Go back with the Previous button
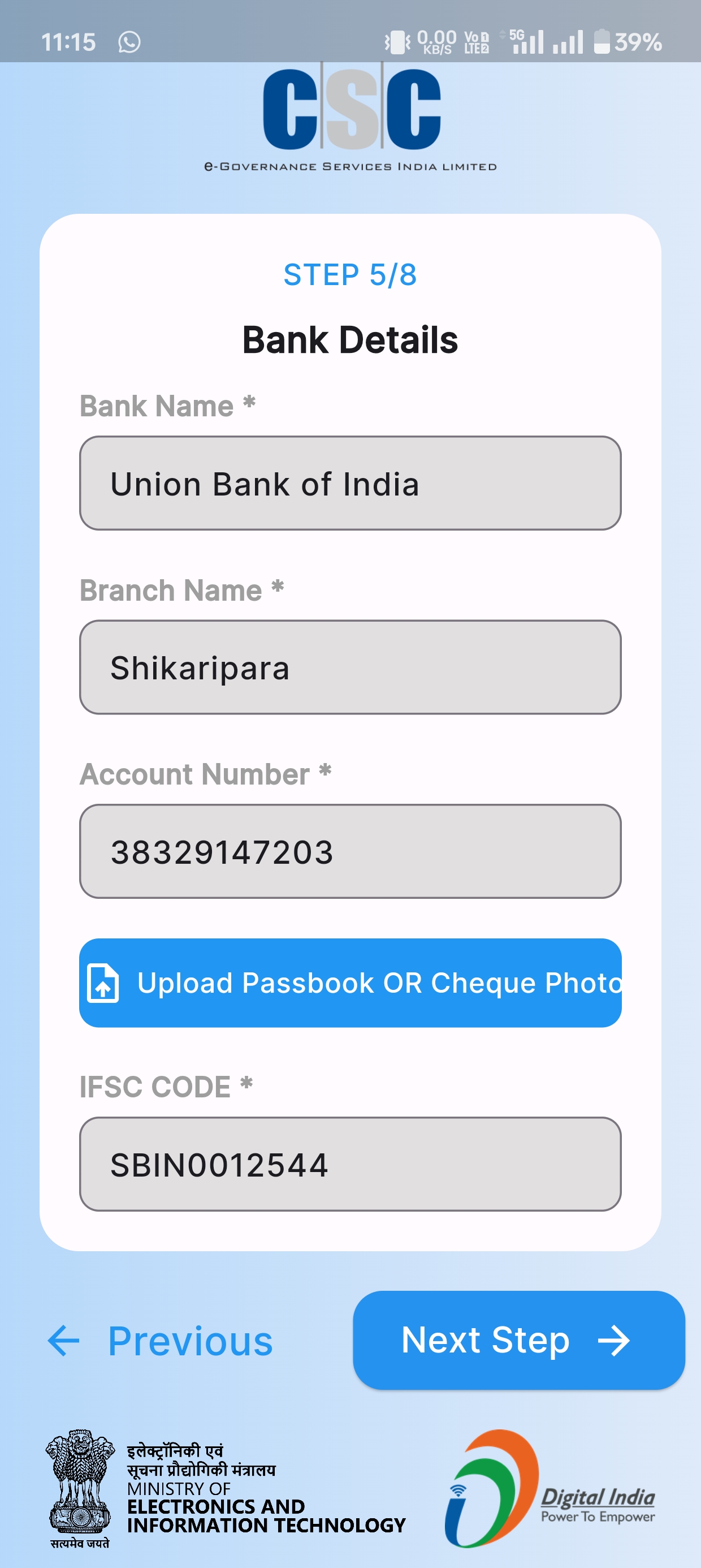This screenshot has height=1568, width=701. pos(161,1341)
